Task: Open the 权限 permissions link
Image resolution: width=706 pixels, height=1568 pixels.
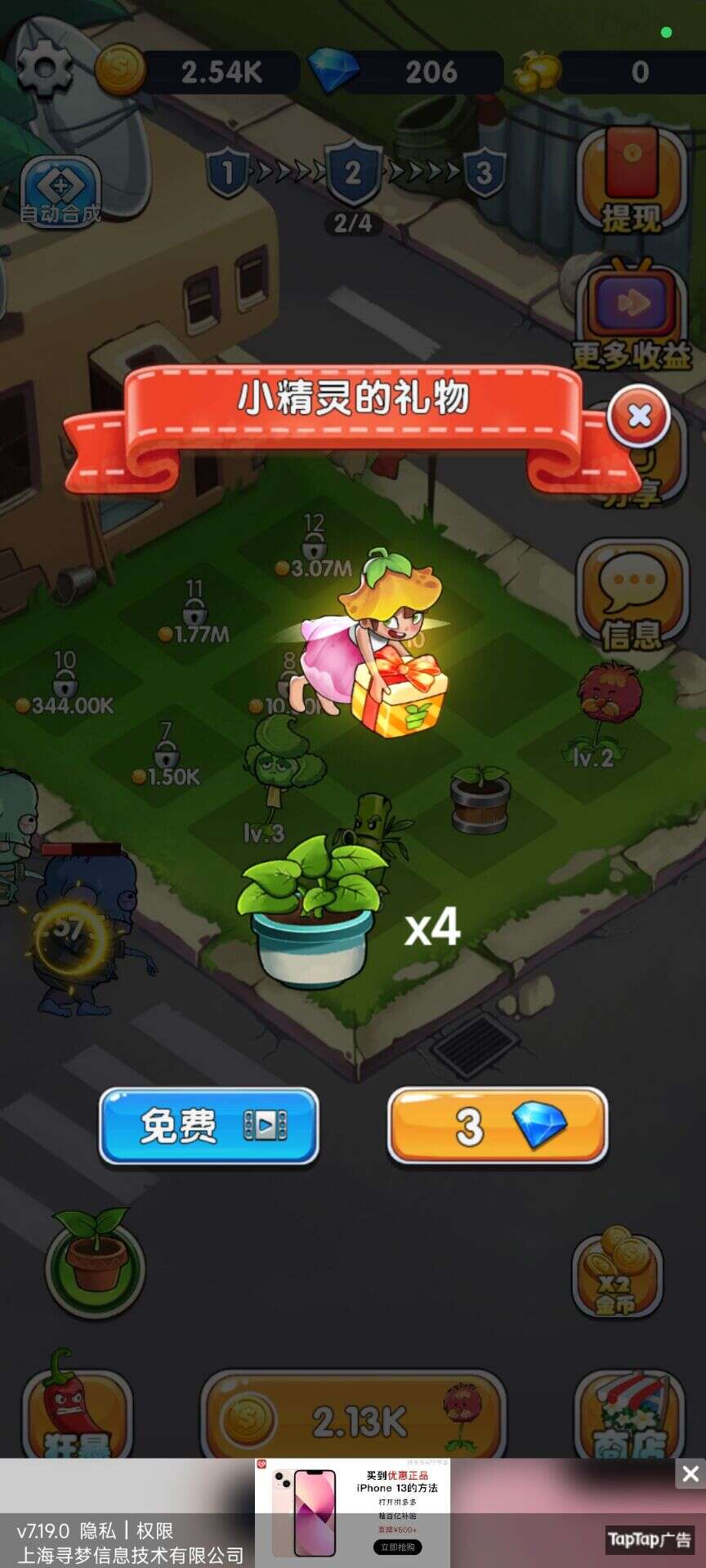Action: (x=154, y=1531)
